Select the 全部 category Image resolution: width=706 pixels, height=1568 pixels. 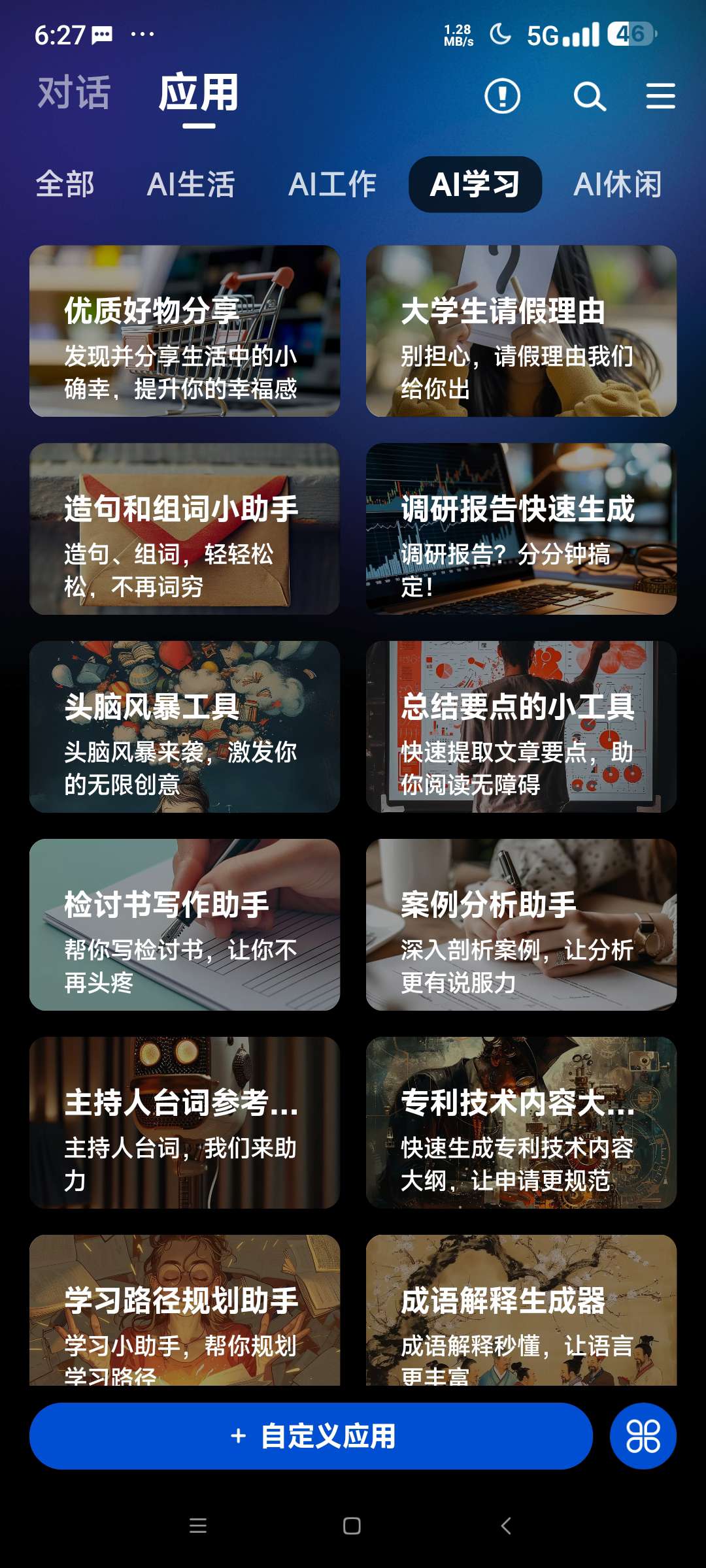point(65,184)
